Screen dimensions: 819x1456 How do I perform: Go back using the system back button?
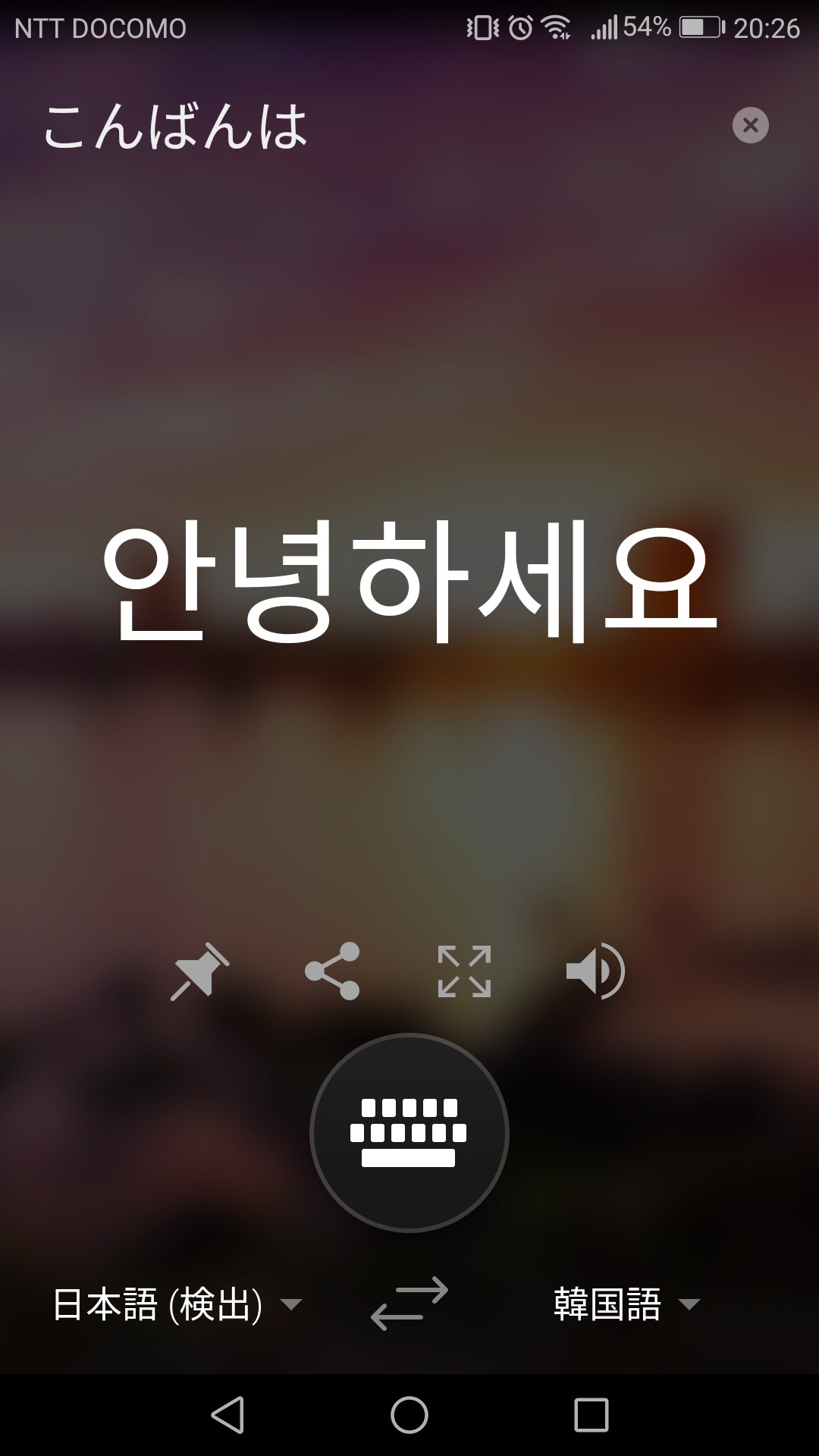point(227,1415)
